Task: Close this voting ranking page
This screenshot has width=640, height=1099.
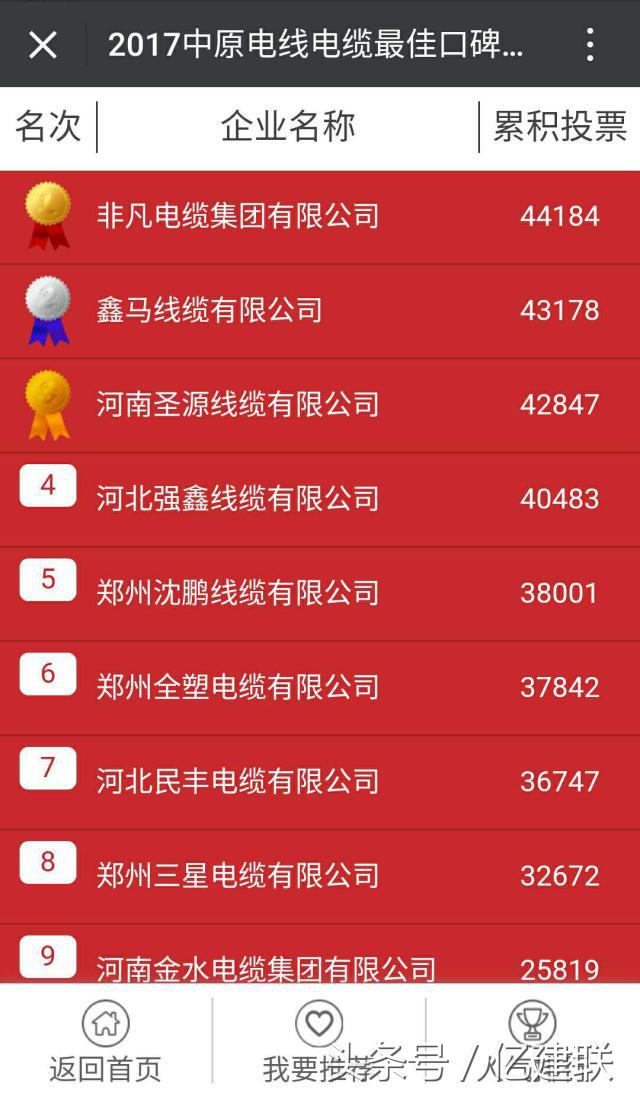Action: [x=43, y=44]
